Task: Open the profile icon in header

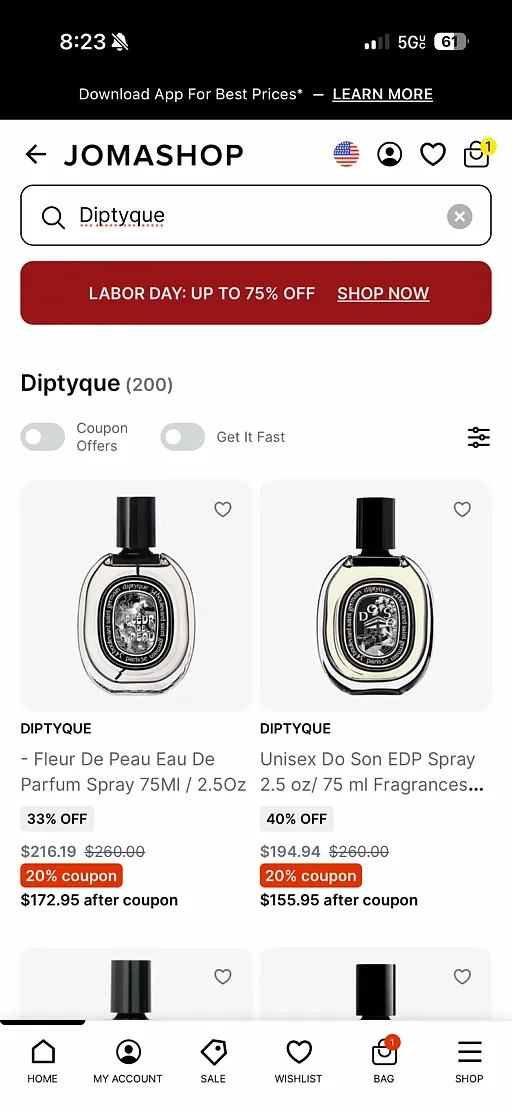Action: point(389,154)
